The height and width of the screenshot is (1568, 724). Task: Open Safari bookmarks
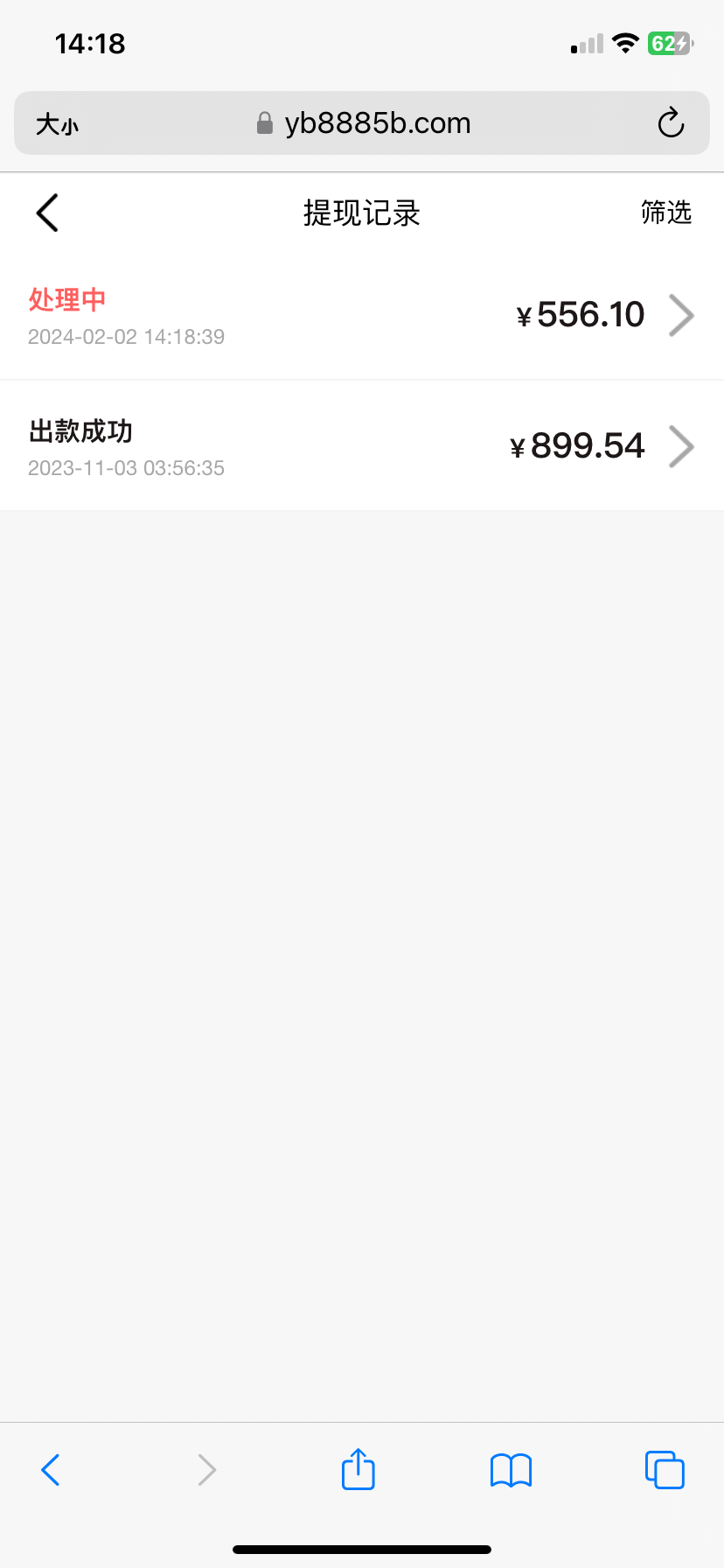tap(511, 1470)
